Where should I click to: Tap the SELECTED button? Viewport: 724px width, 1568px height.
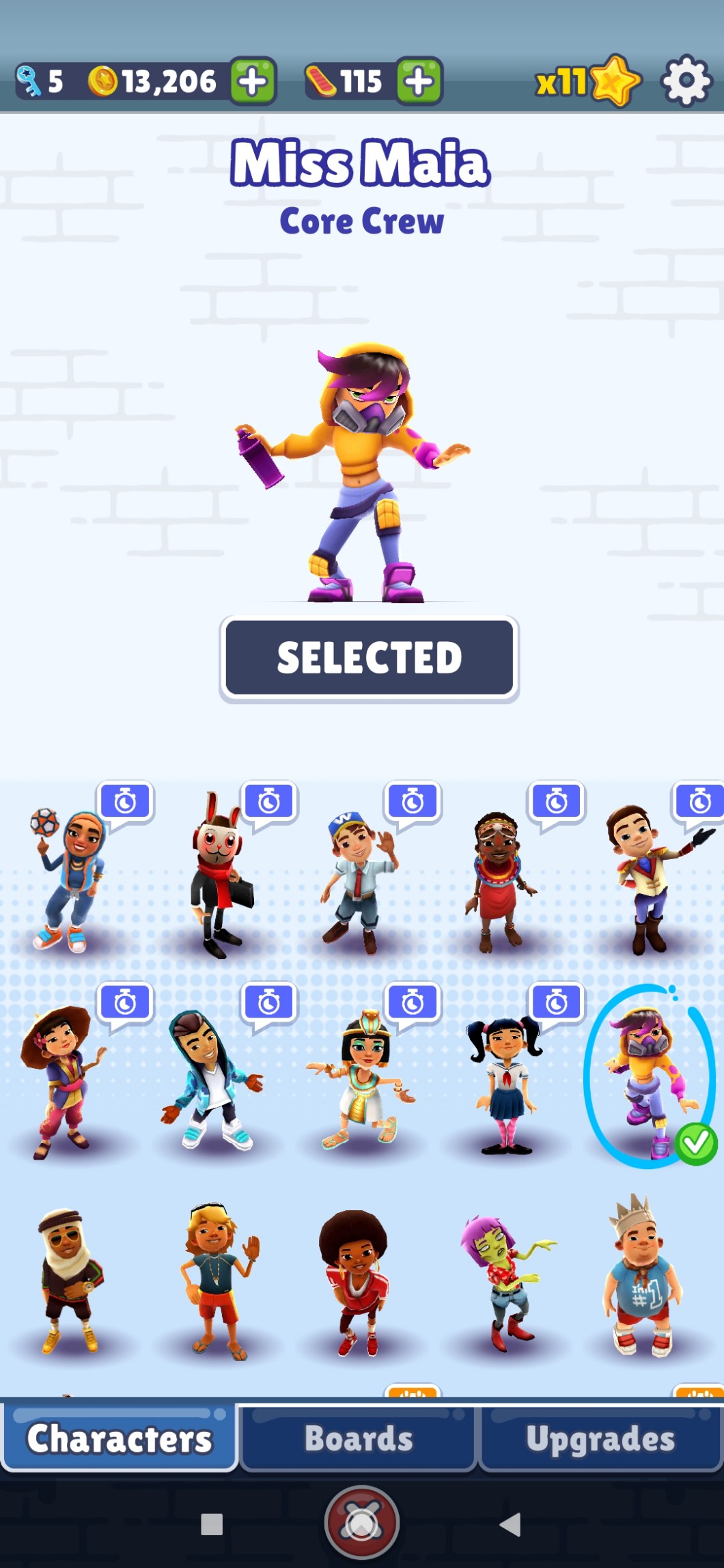point(369,658)
